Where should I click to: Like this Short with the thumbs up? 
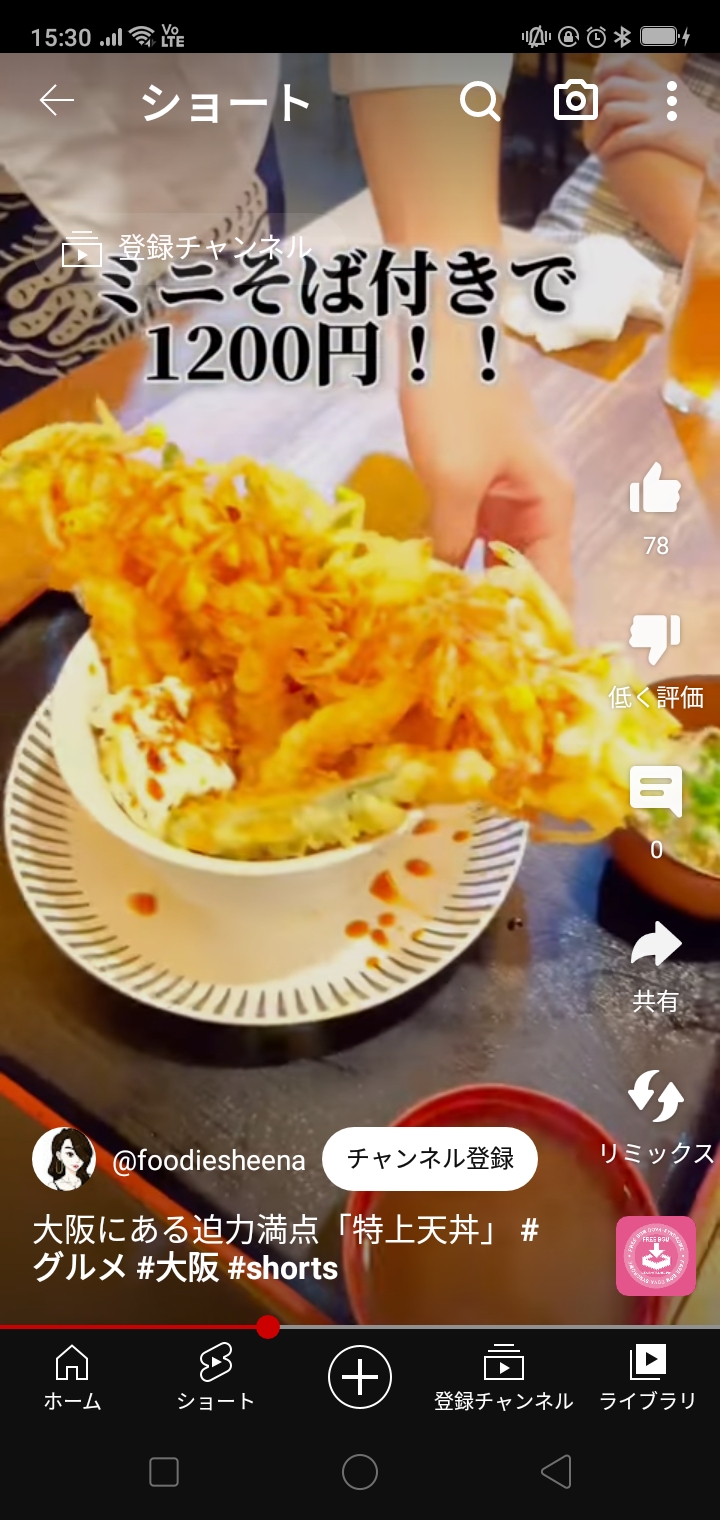pyautogui.click(x=655, y=490)
